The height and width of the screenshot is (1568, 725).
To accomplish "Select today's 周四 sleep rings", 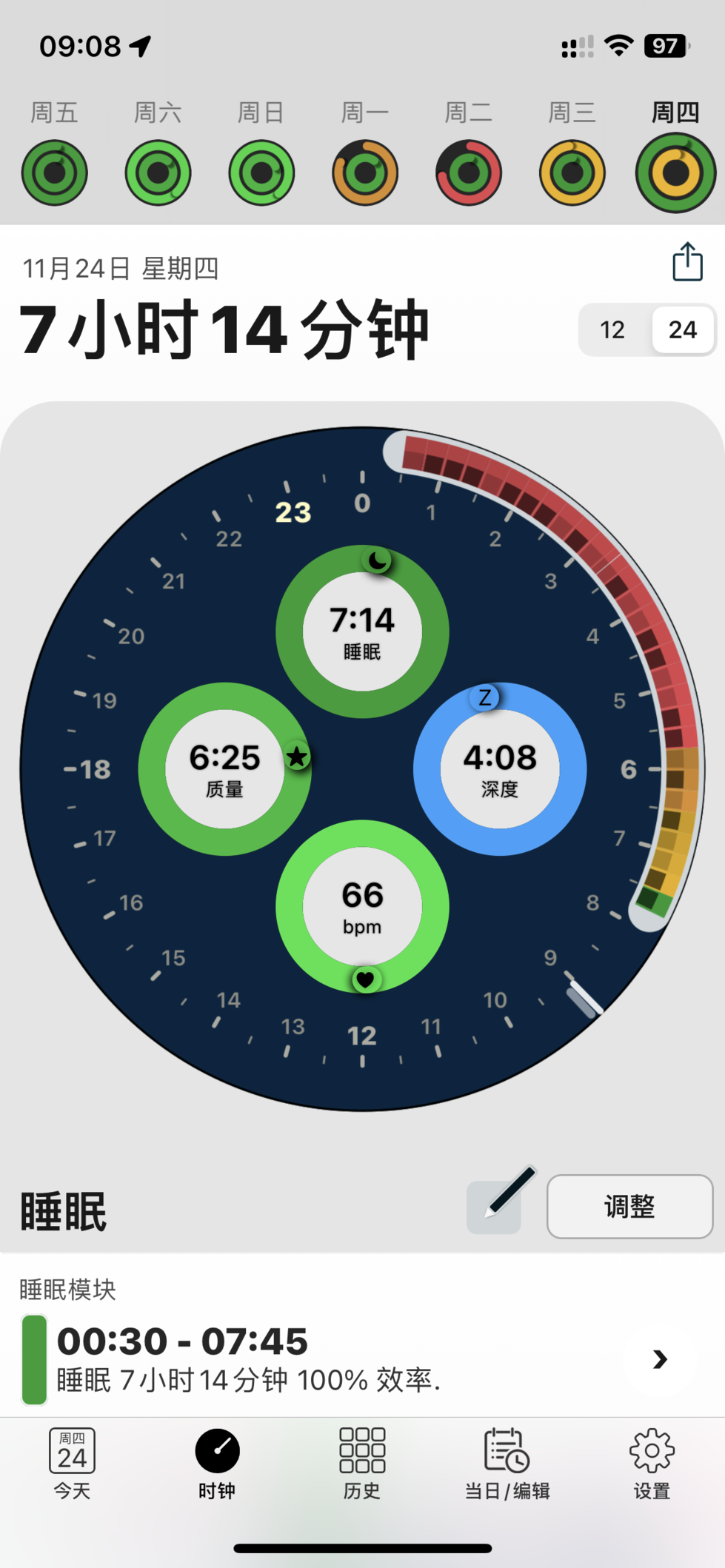I will (x=675, y=172).
